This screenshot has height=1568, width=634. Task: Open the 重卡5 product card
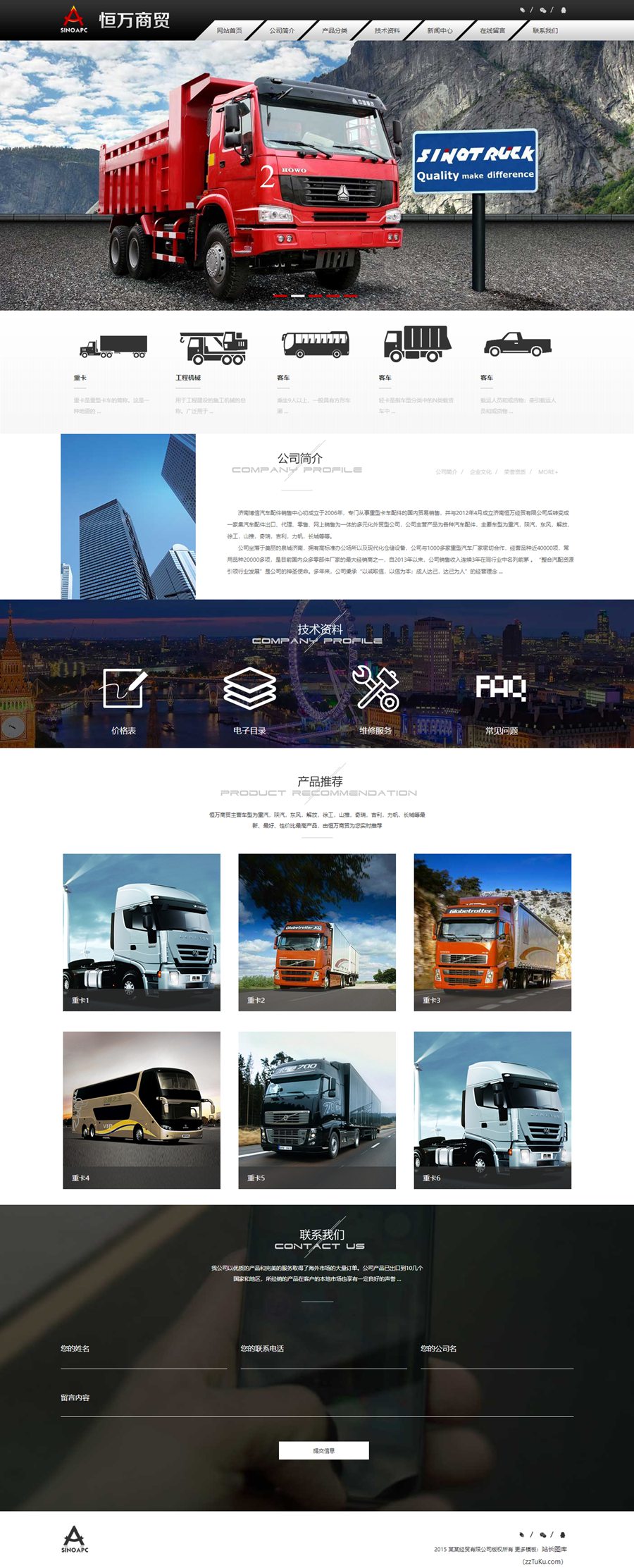[x=317, y=1110]
